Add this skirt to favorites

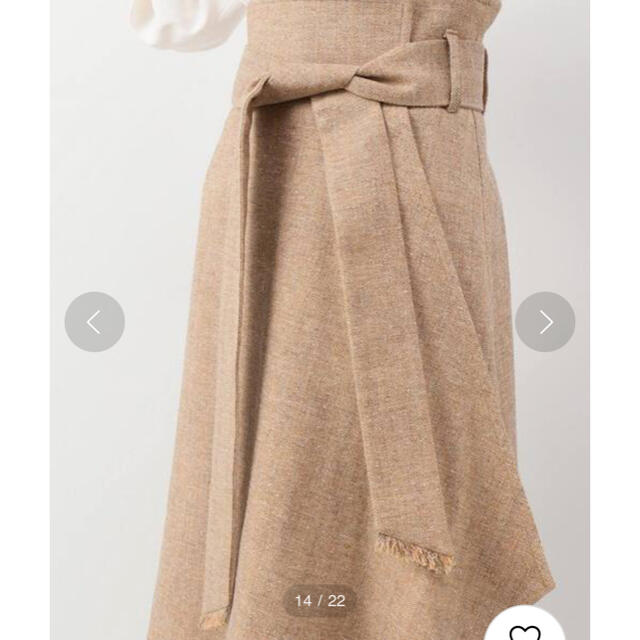(522, 630)
